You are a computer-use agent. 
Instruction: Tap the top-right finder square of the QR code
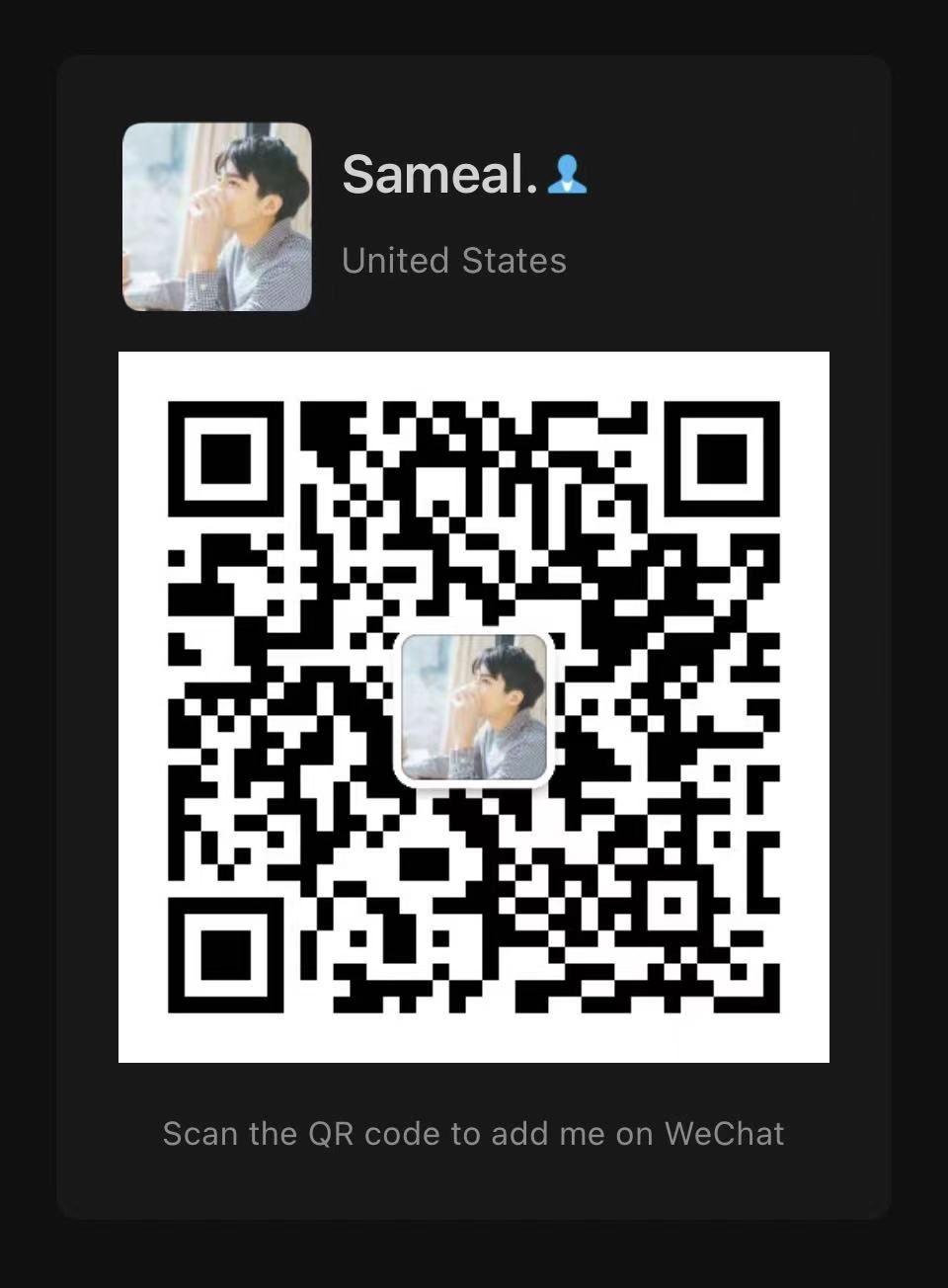720,458
